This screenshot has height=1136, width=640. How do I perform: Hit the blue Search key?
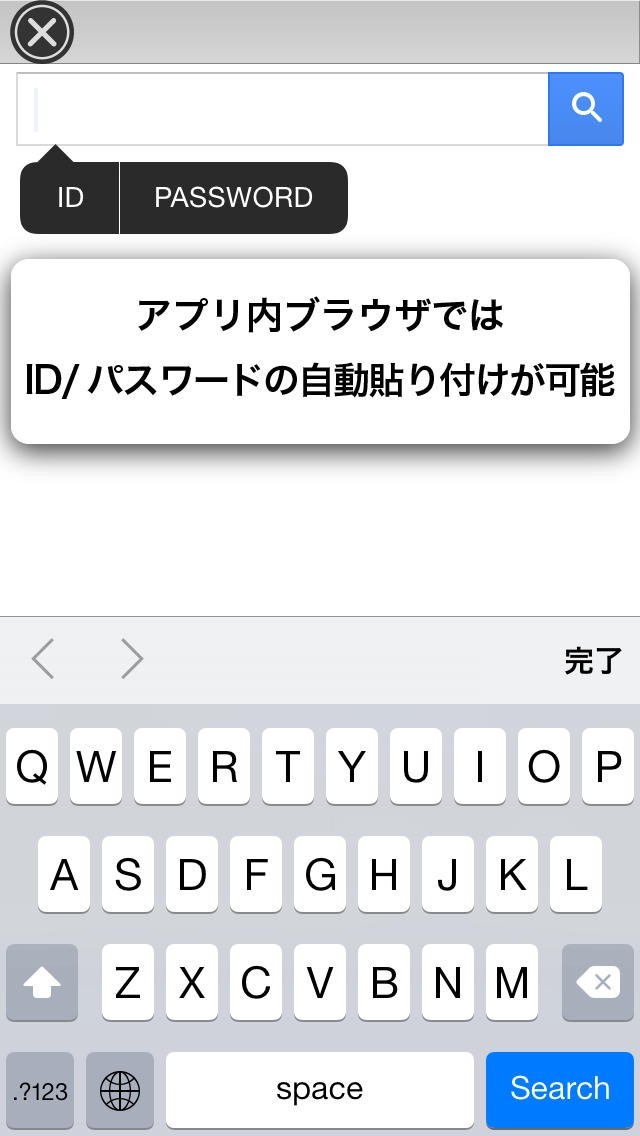[x=560, y=1088]
